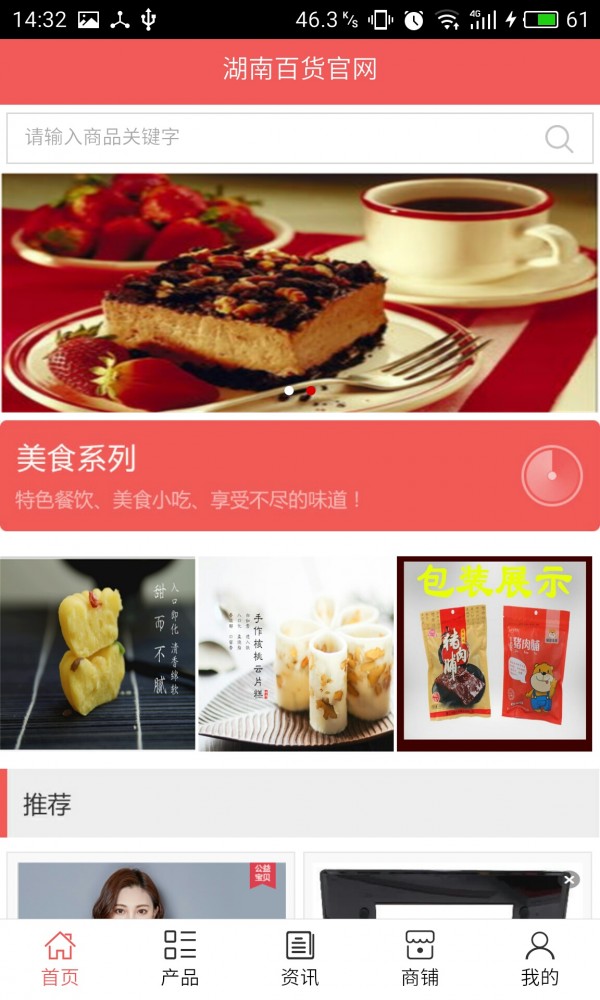Image resolution: width=600 pixels, height=1000 pixels.
Task: Open the walnut cloud cake product tile
Action: point(296,653)
